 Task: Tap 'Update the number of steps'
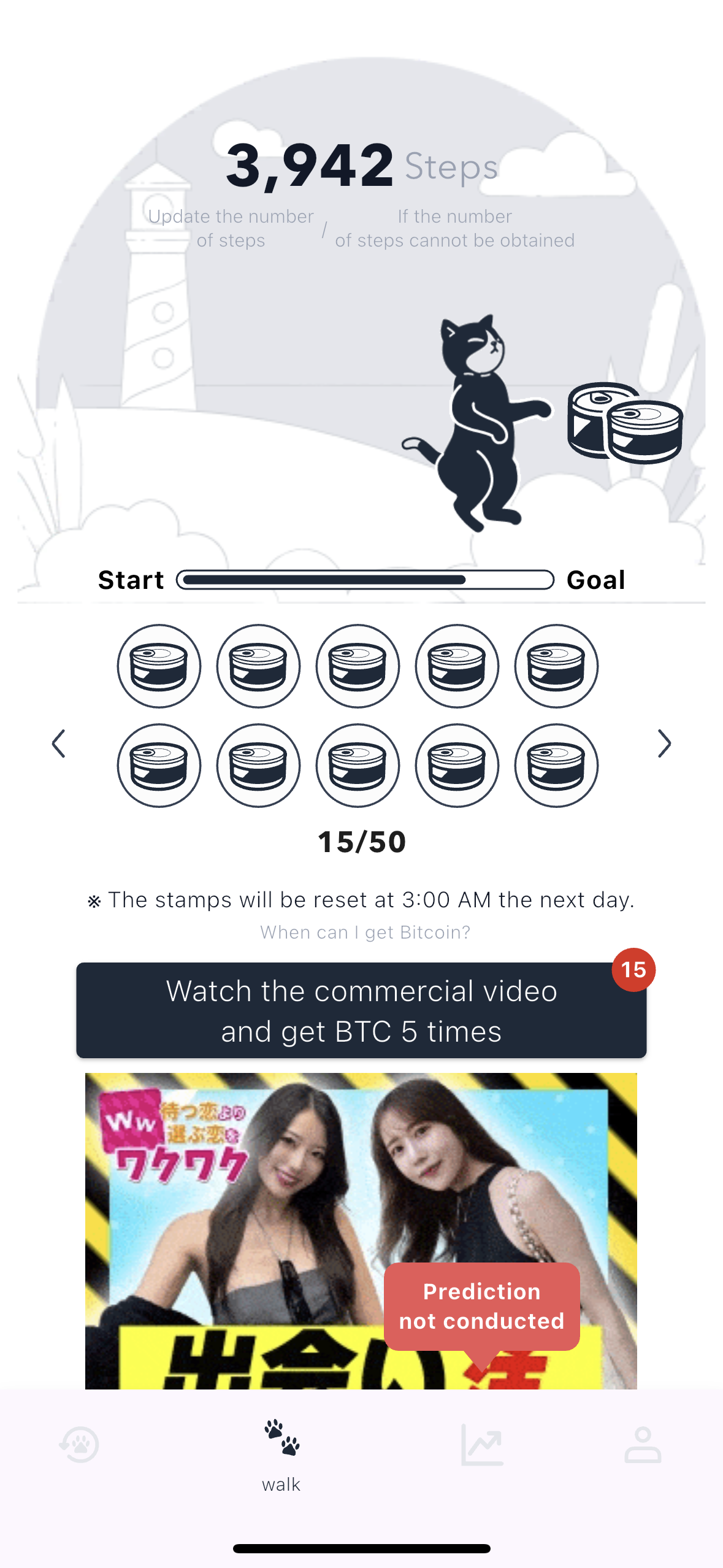(x=231, y=228)
